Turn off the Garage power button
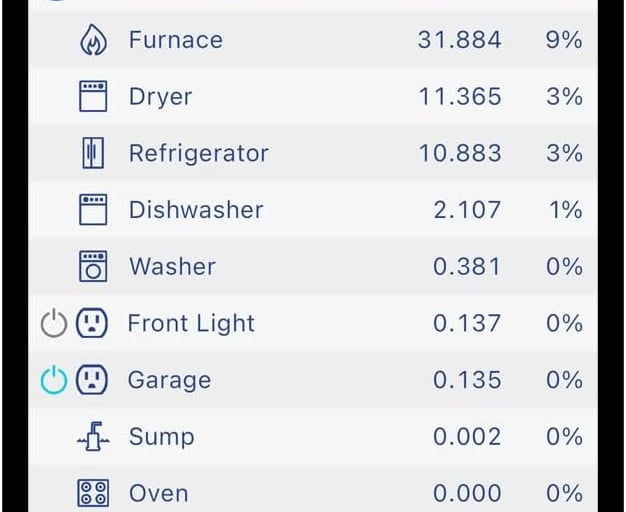Image resolution: width=626 pixels, height=512 pixels. pos(53,380)
